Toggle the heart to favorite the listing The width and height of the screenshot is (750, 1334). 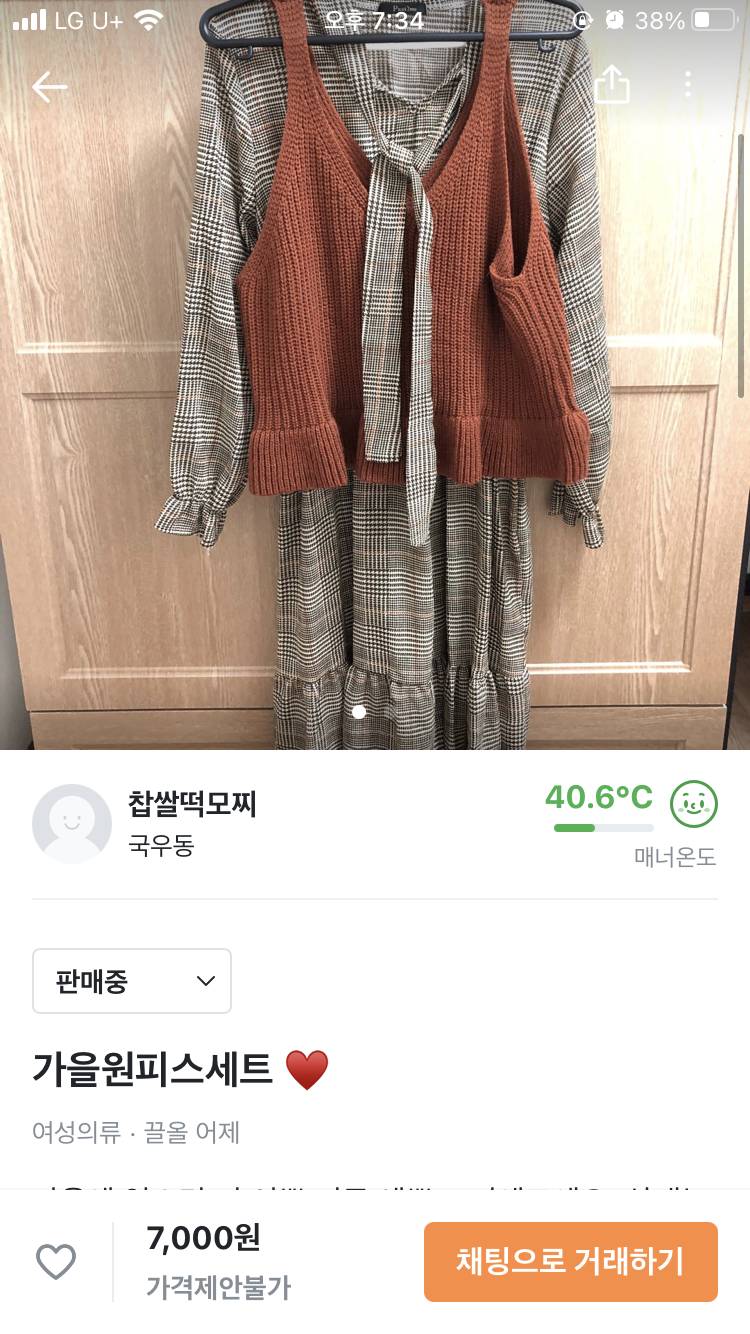(57, 1261)
